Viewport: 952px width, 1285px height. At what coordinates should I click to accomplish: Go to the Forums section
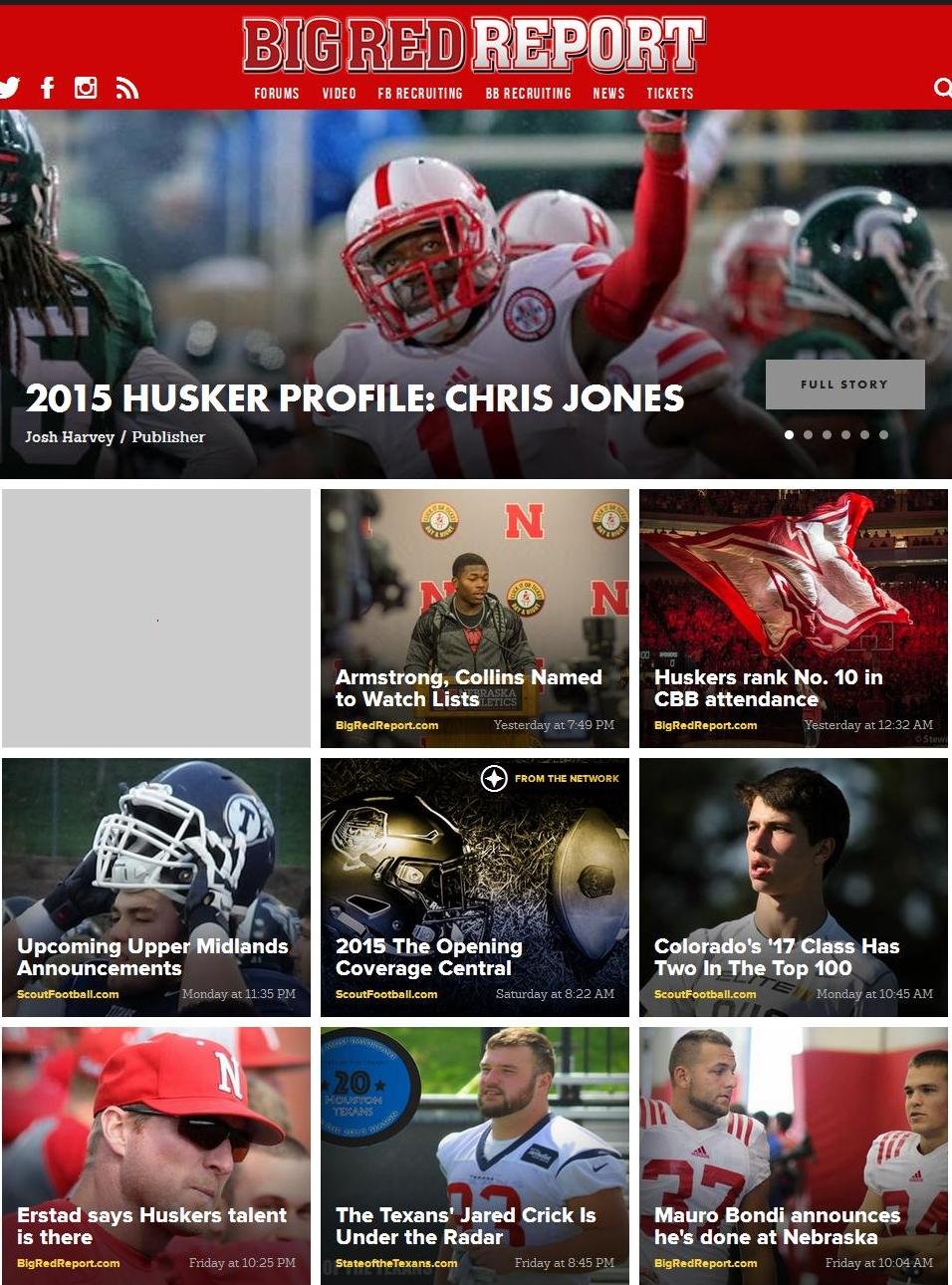276,94
